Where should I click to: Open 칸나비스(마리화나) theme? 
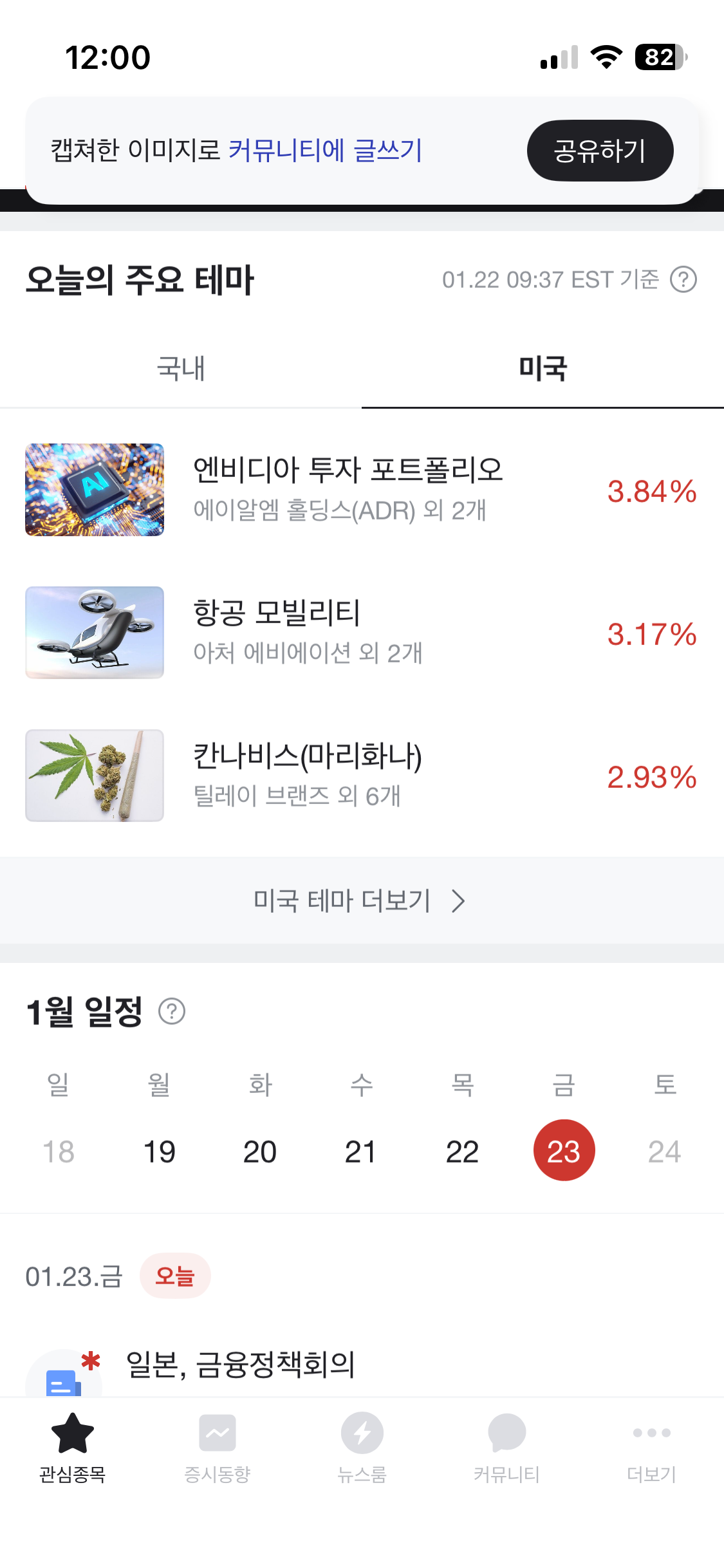(x=360, y=776)
